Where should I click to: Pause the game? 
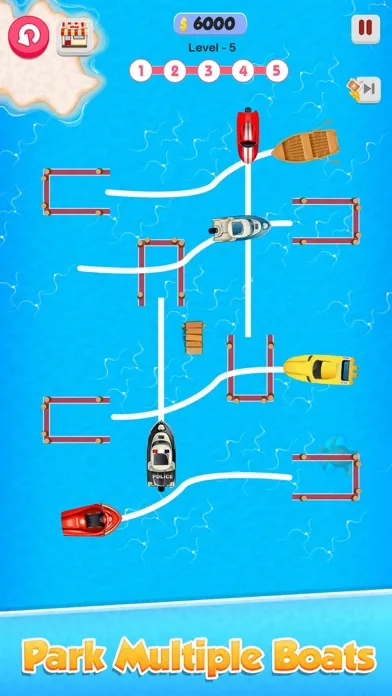[365, 29]
